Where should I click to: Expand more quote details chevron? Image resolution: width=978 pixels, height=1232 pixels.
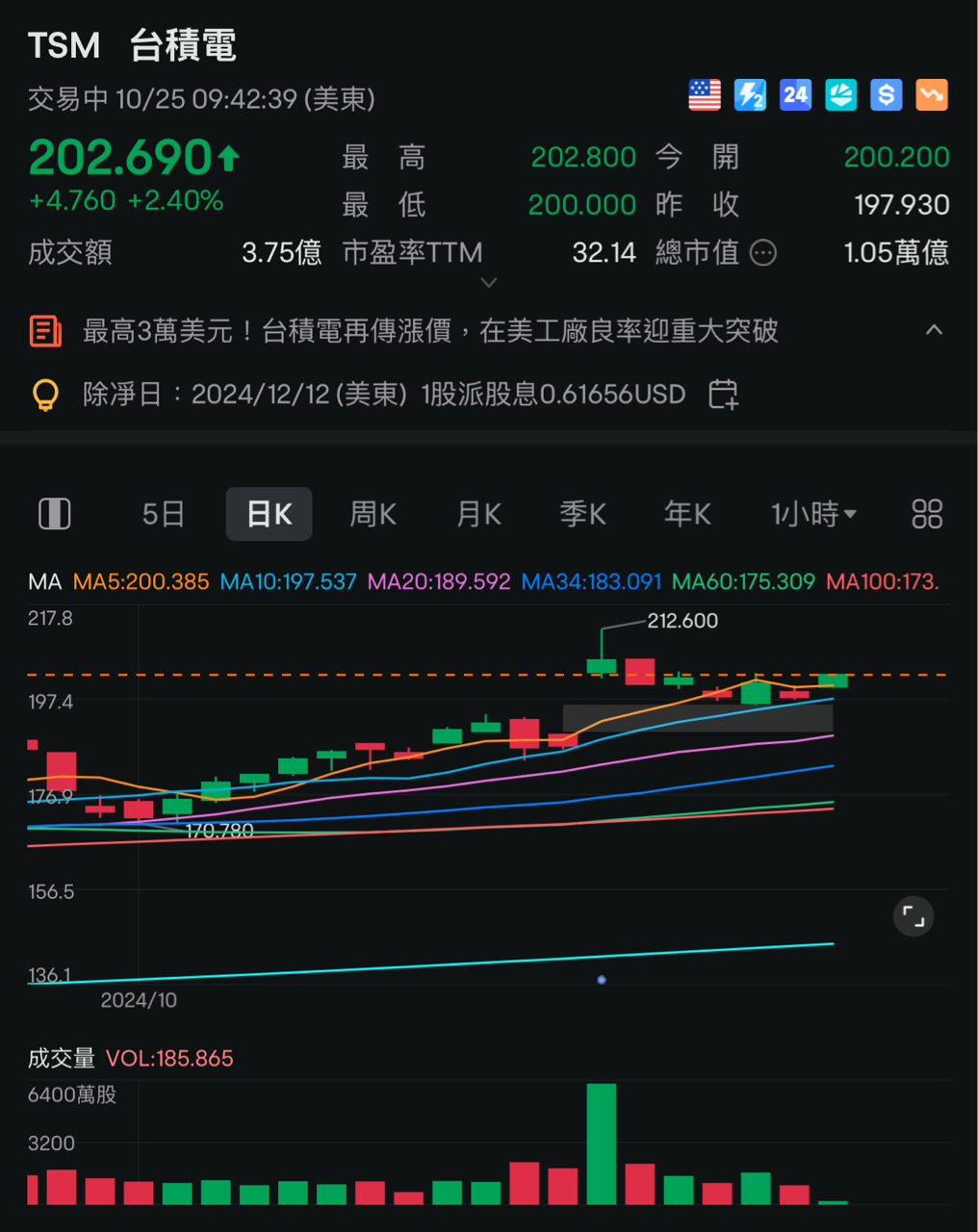click(x=489, y=283)
